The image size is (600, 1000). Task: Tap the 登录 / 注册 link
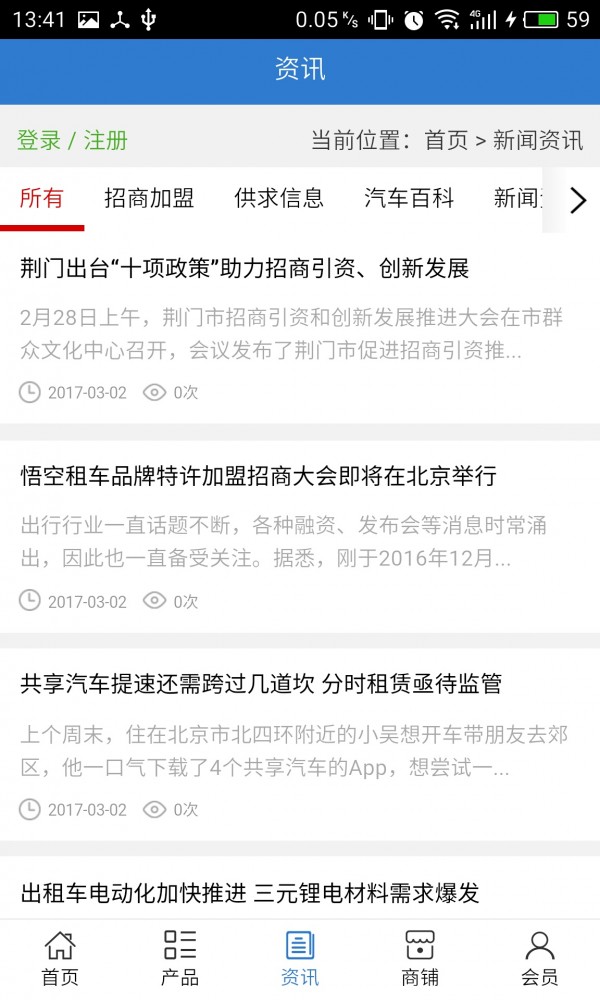pos(72,140)
